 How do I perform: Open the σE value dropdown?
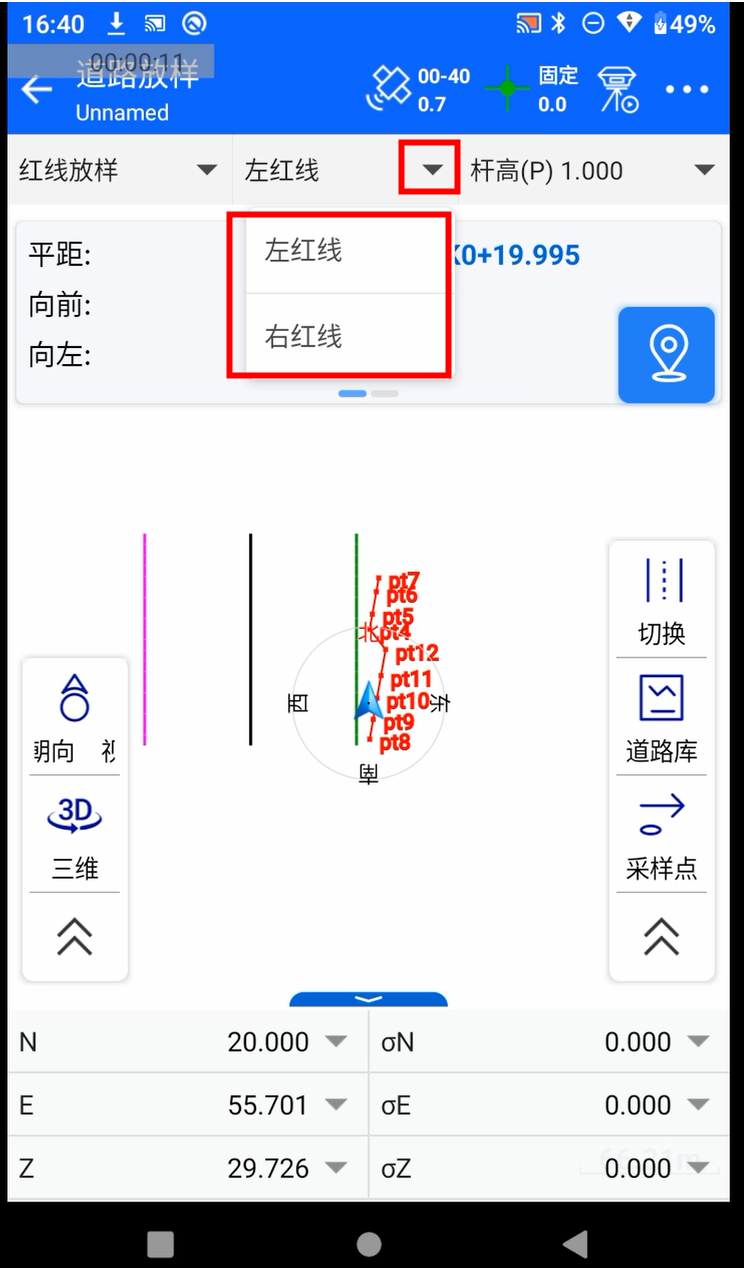(697, 1105)
